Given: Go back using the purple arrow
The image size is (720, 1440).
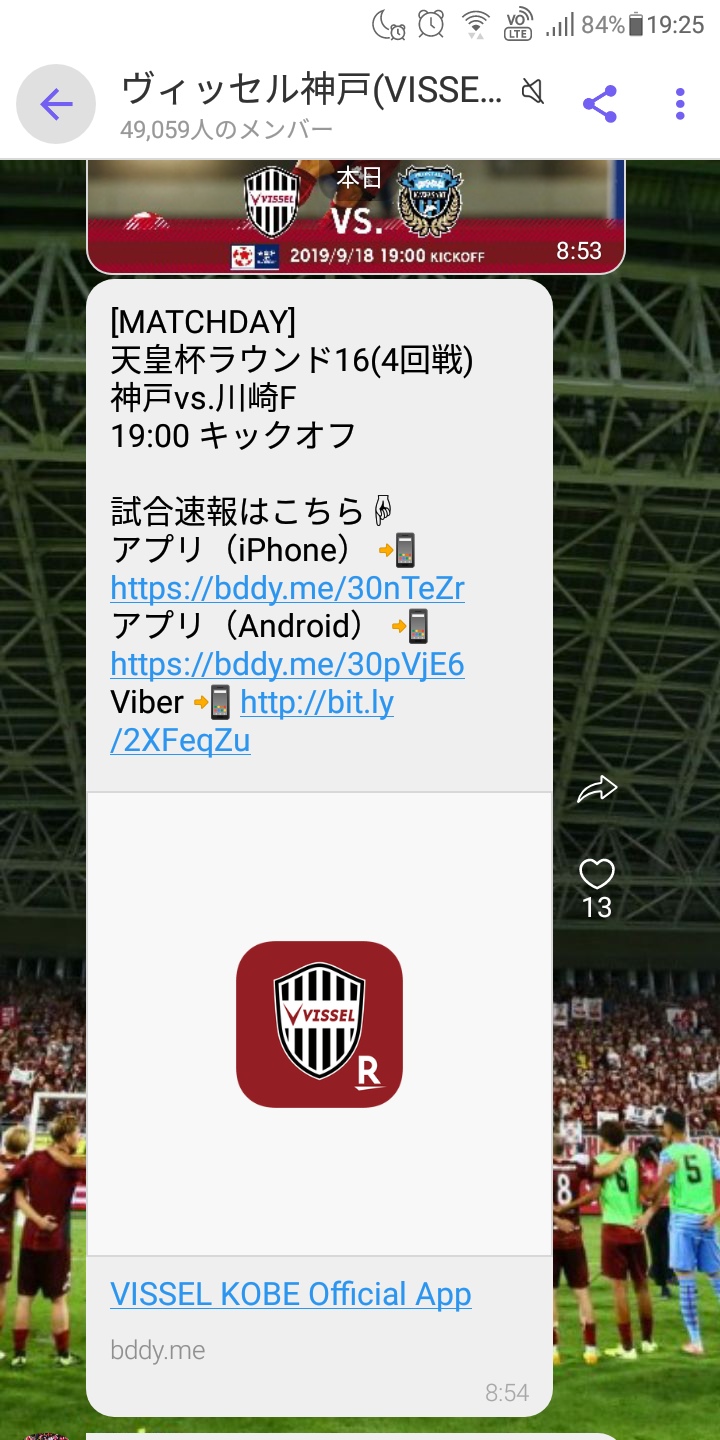Looking at the screenshot, I should pos(56,104).
